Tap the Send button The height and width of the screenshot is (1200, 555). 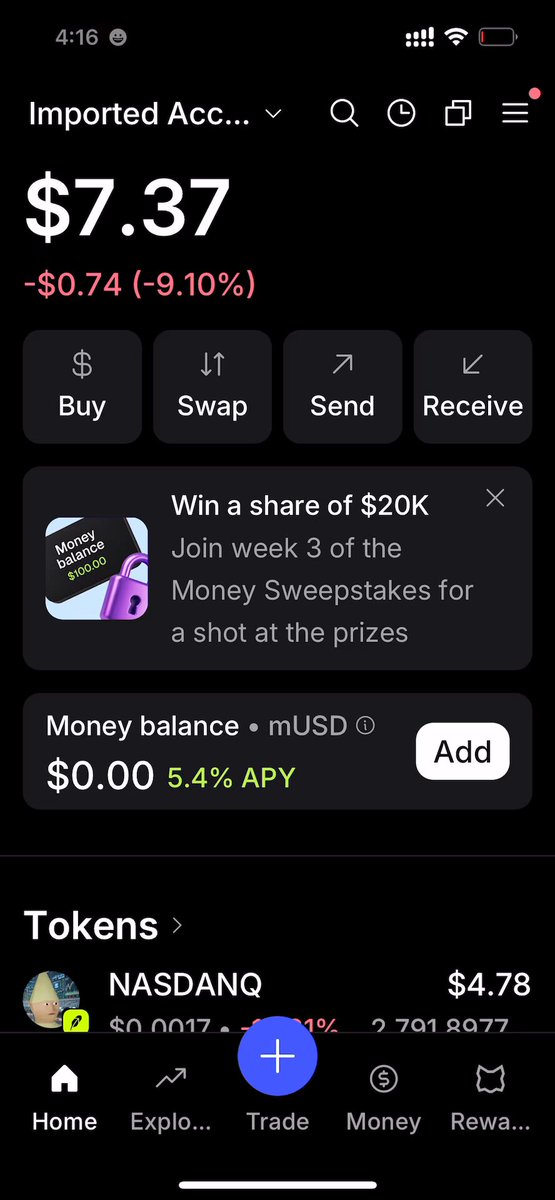[x=342, y=387]
